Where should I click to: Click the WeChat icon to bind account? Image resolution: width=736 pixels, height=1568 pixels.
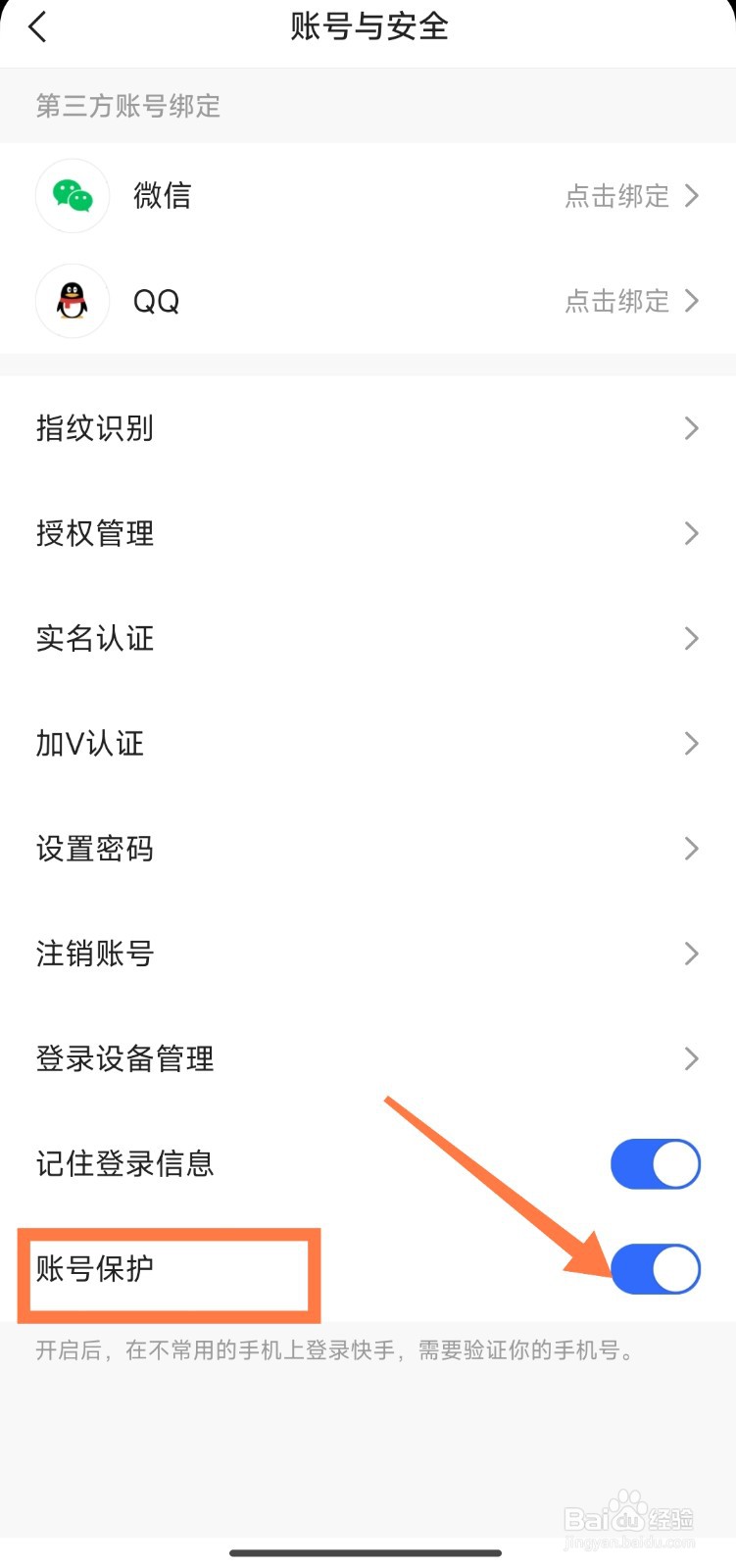pyautogui.click(x=72, y=196)
